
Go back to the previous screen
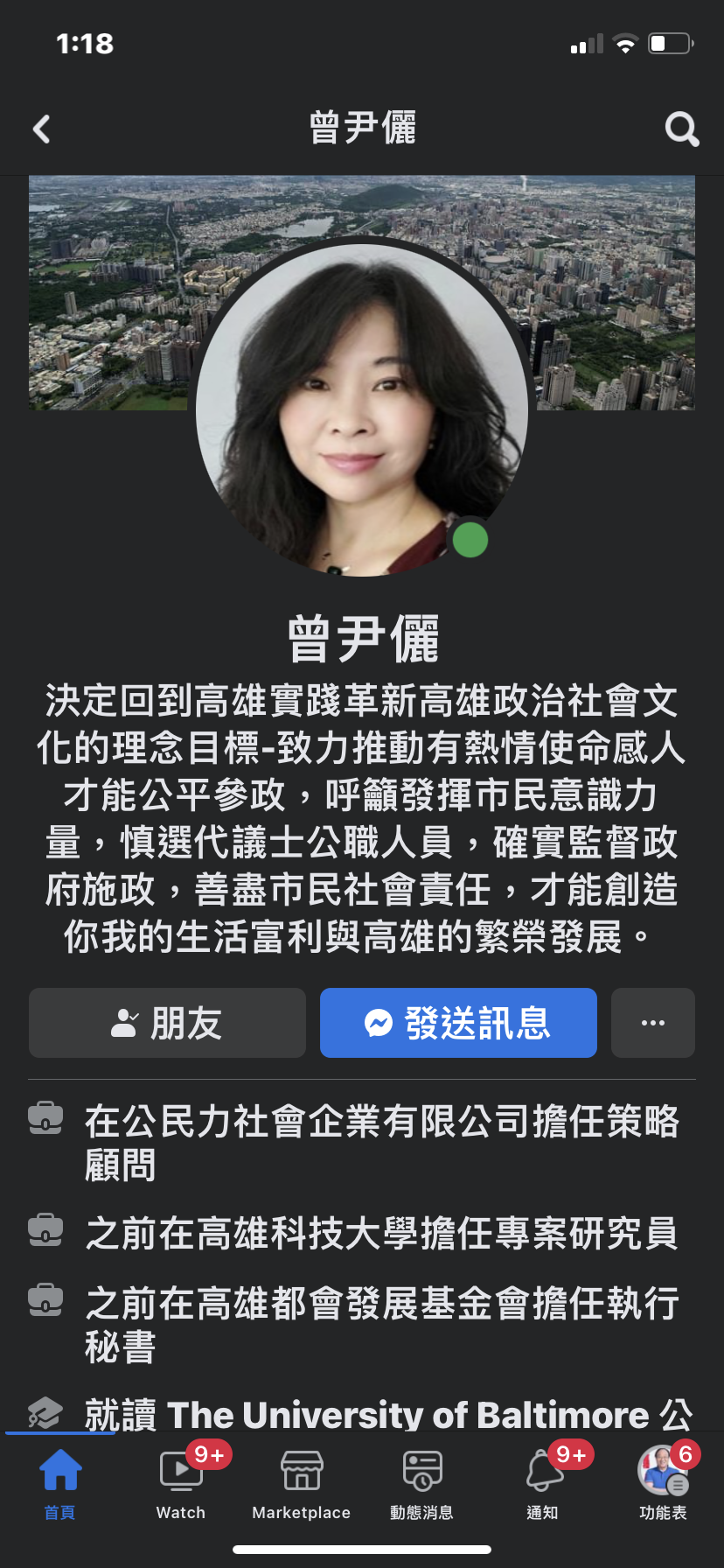click(42, 129)
